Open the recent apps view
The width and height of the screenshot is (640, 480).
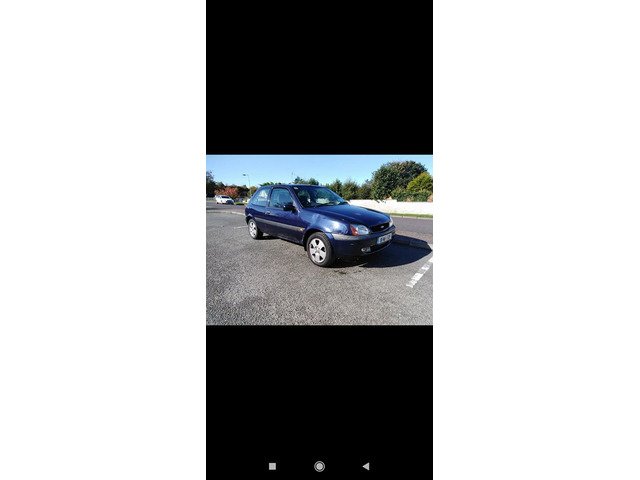pyautogui.click(x=272, y=466)
